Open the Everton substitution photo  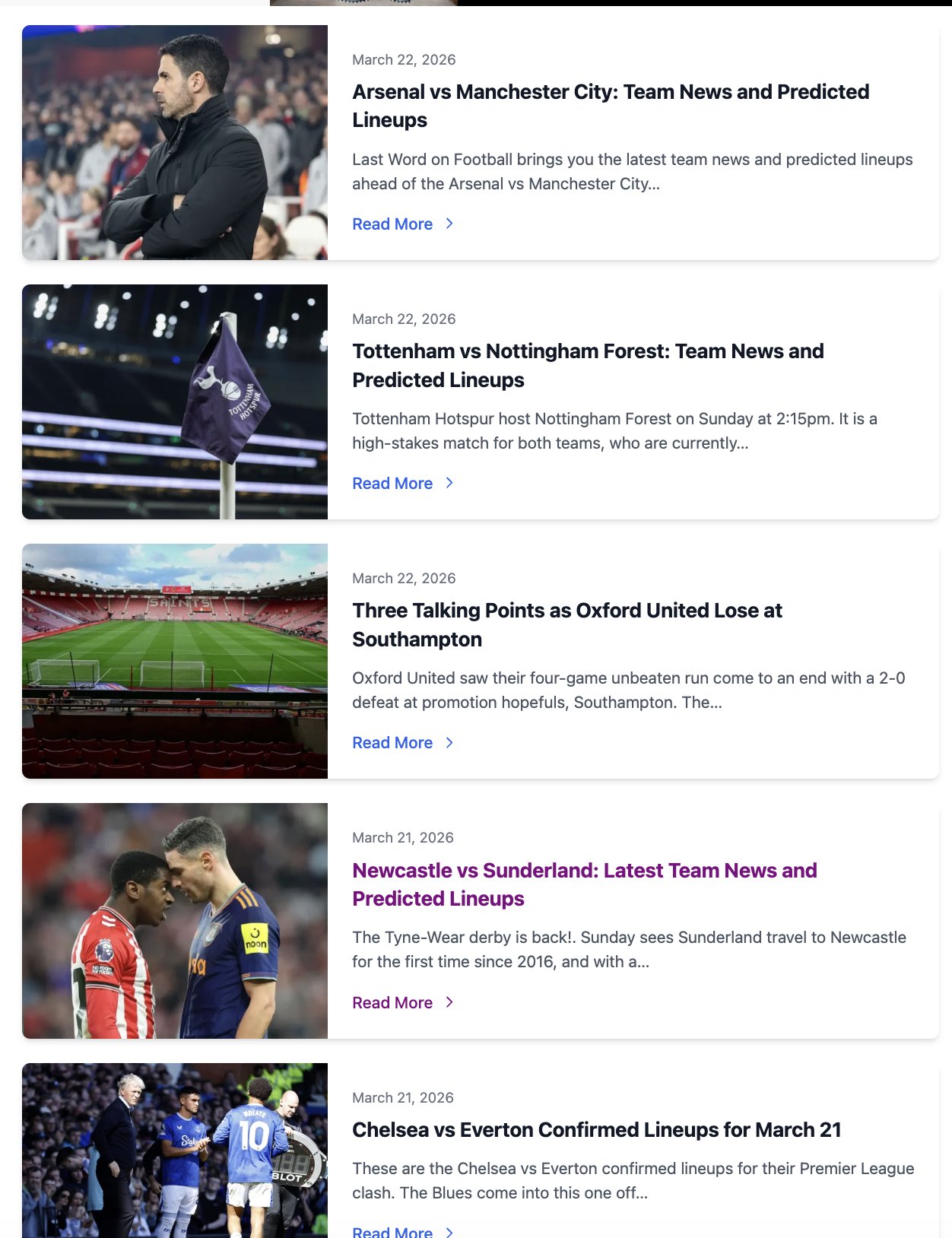tap(175, 1150)
